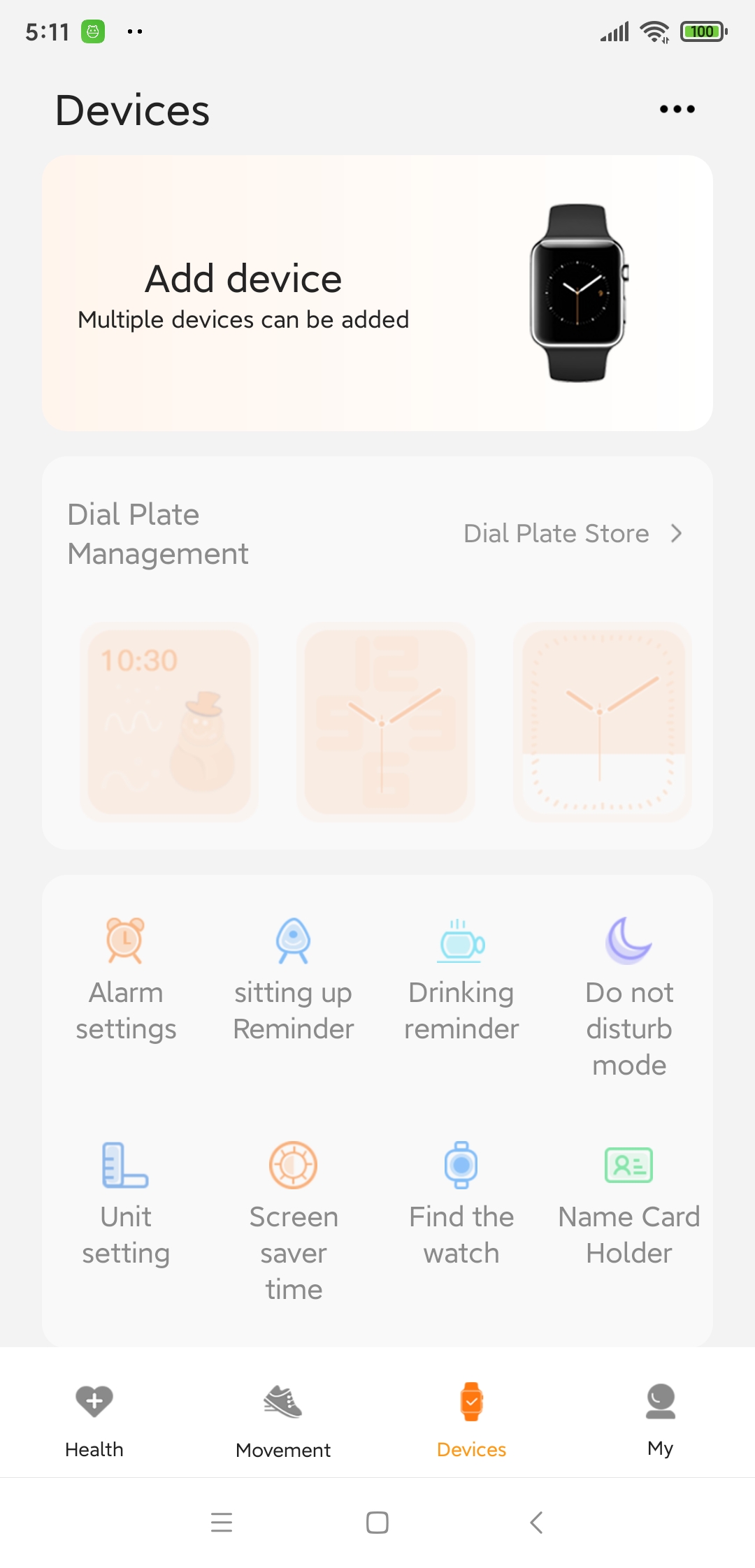Open Name Card Holder
The width and height of the screenshot is (755, 1568).
[x=629, y=1203]
